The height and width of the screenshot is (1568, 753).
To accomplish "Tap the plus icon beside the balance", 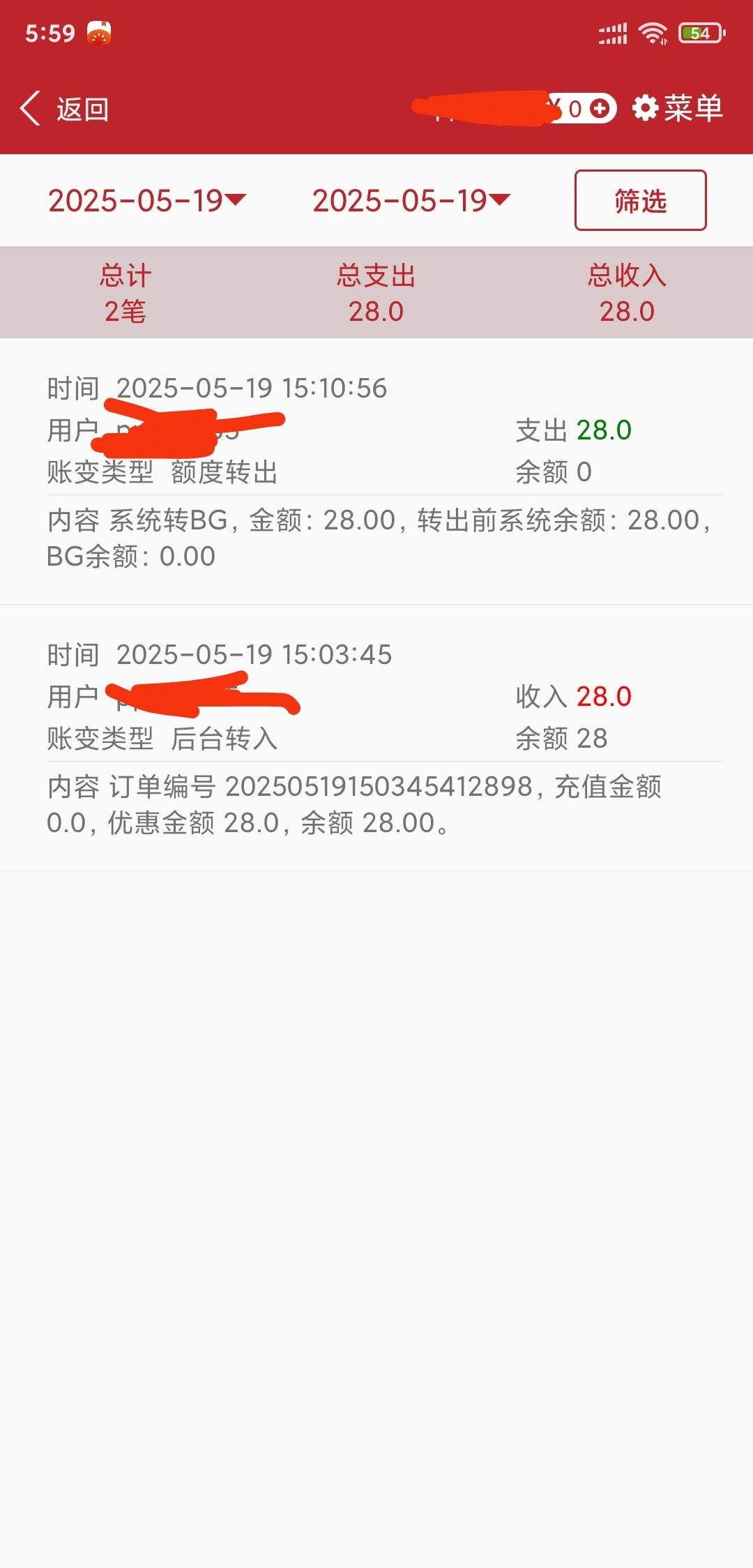I will click(x=600, y=108).
